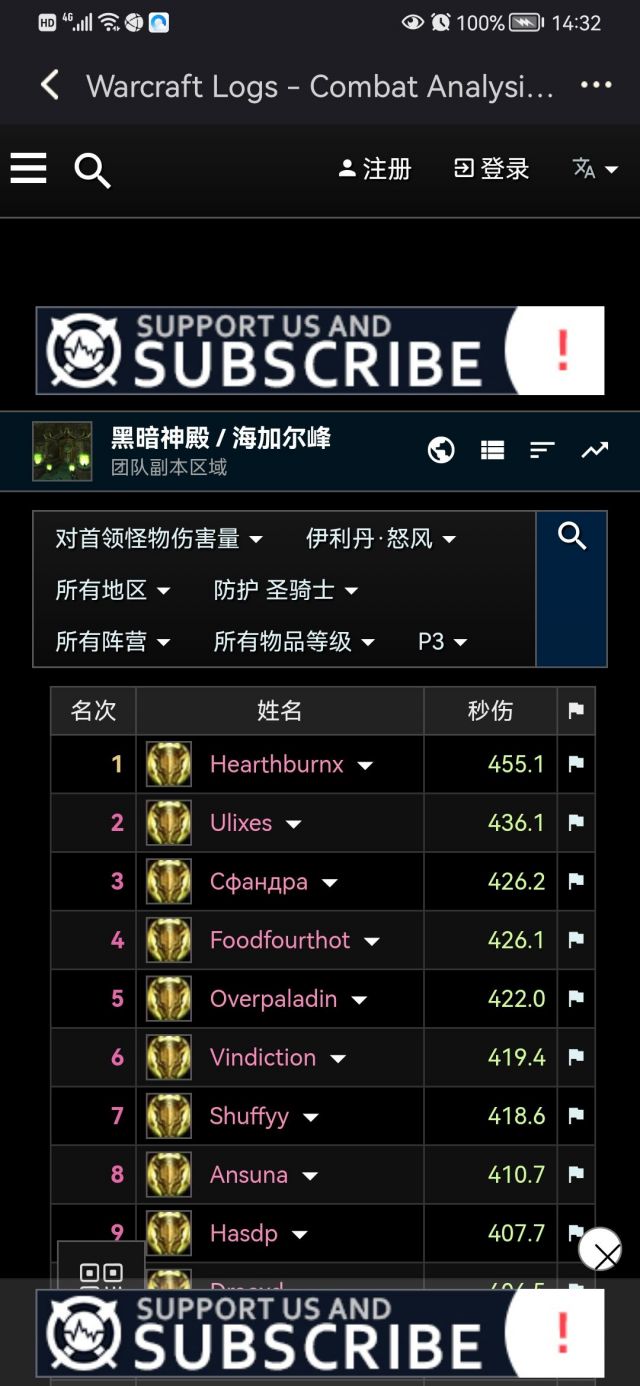
Task: Dismiss the bottom banner ad
Action: [x=600, y=1250]
